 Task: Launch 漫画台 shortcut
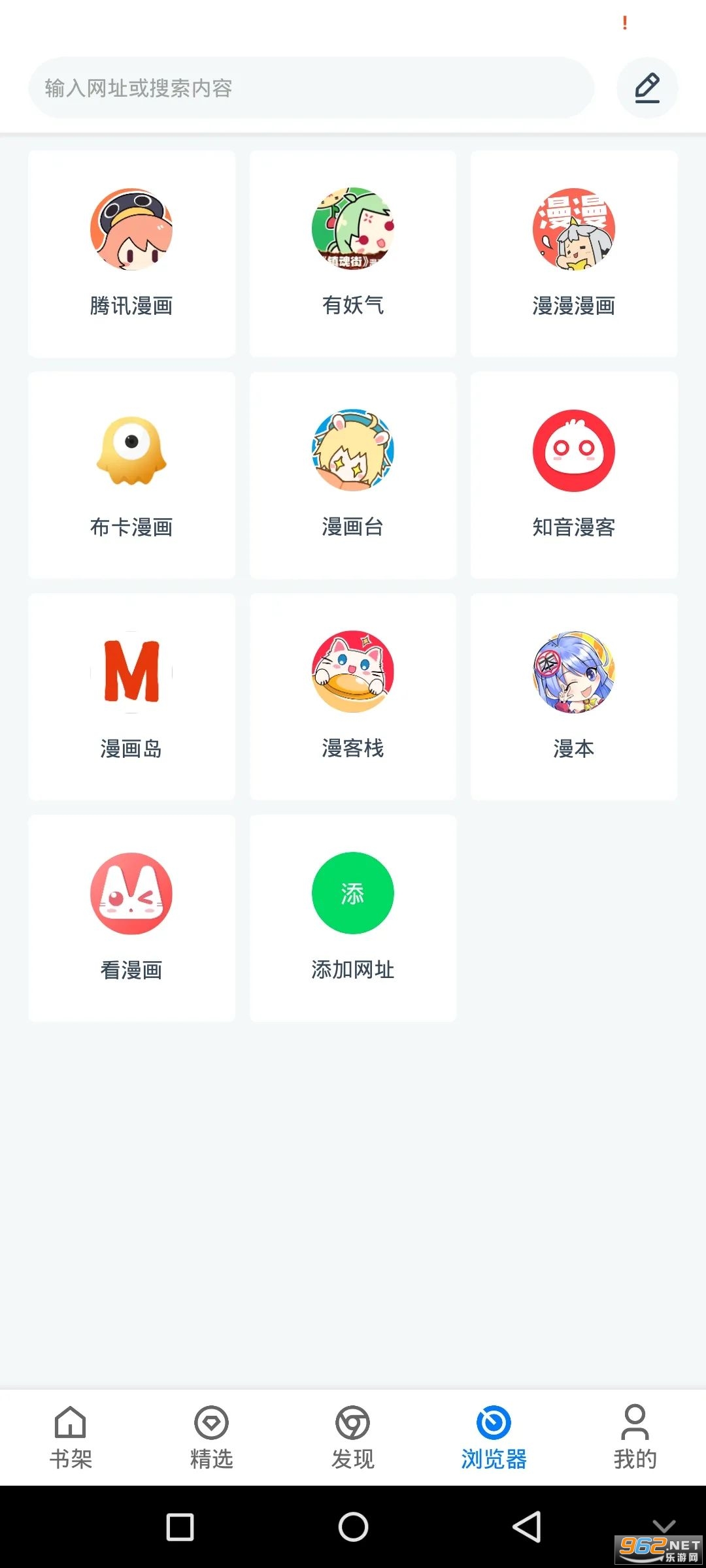click(353, 476)
